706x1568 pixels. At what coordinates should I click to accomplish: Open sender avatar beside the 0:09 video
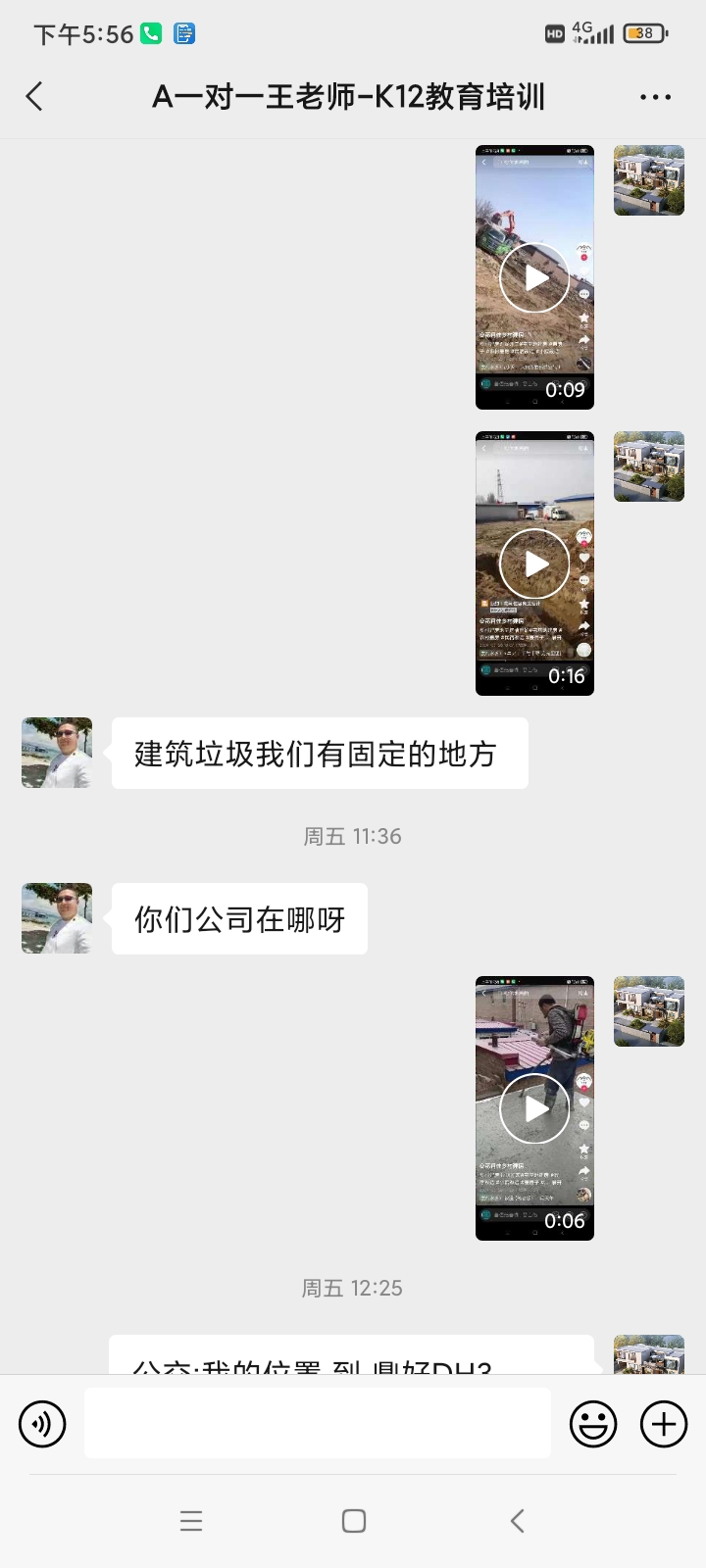649,180
